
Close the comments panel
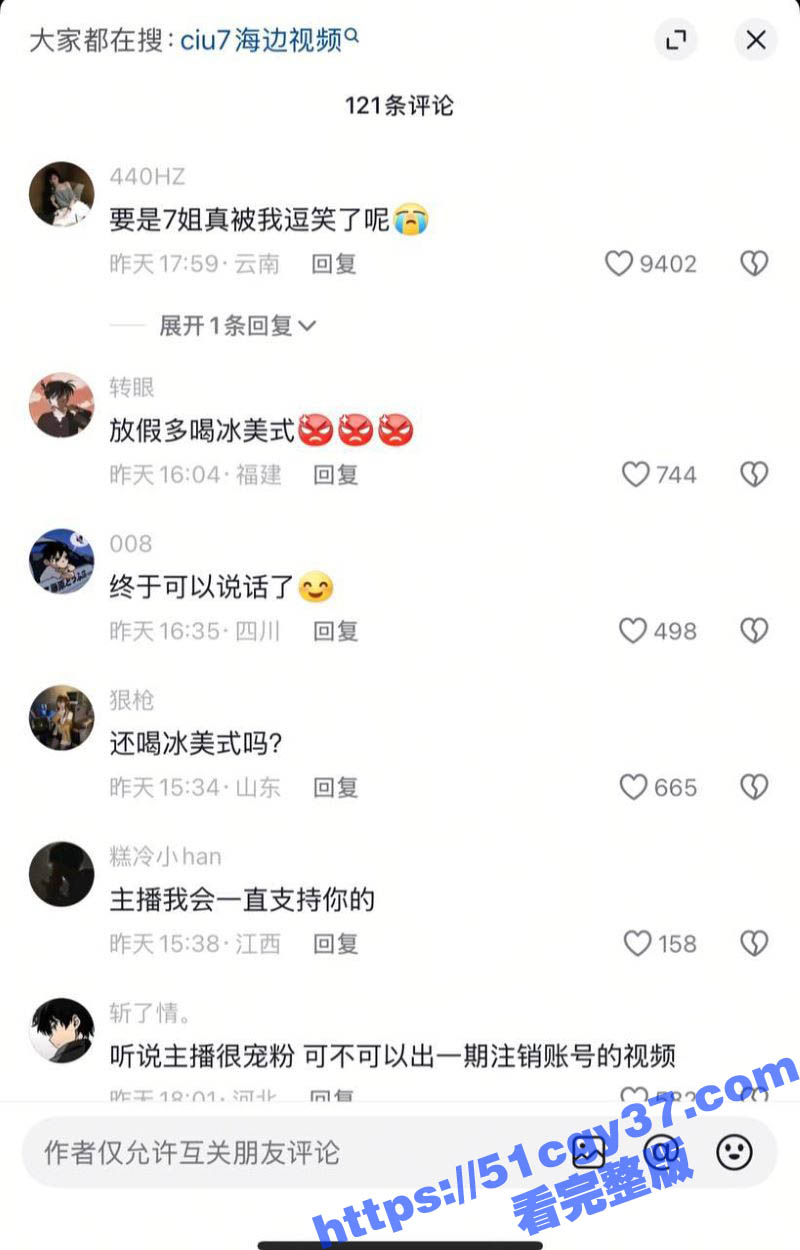(x=755, y=40)
